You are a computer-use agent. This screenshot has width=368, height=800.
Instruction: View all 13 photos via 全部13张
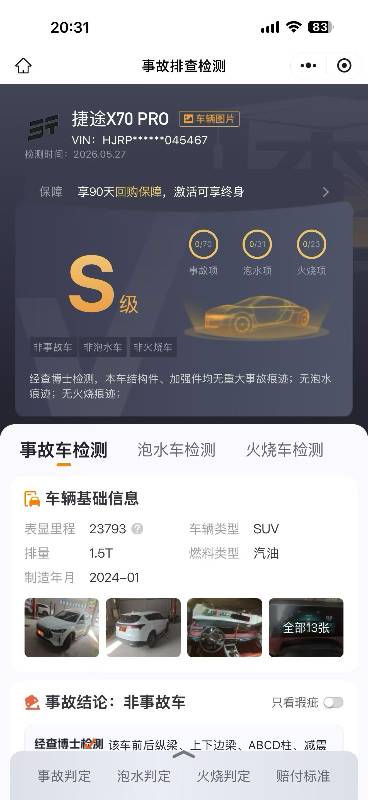pyautogui.click(x=306, y=628)
